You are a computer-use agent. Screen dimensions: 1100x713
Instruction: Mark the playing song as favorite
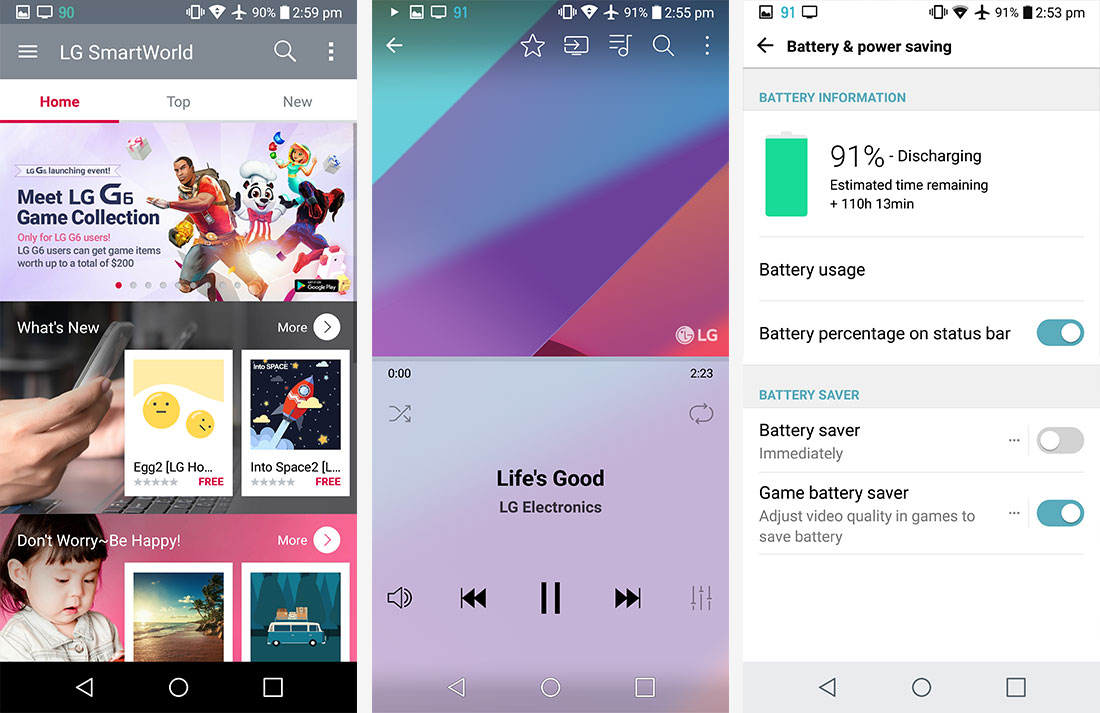[x=532, y=46]
